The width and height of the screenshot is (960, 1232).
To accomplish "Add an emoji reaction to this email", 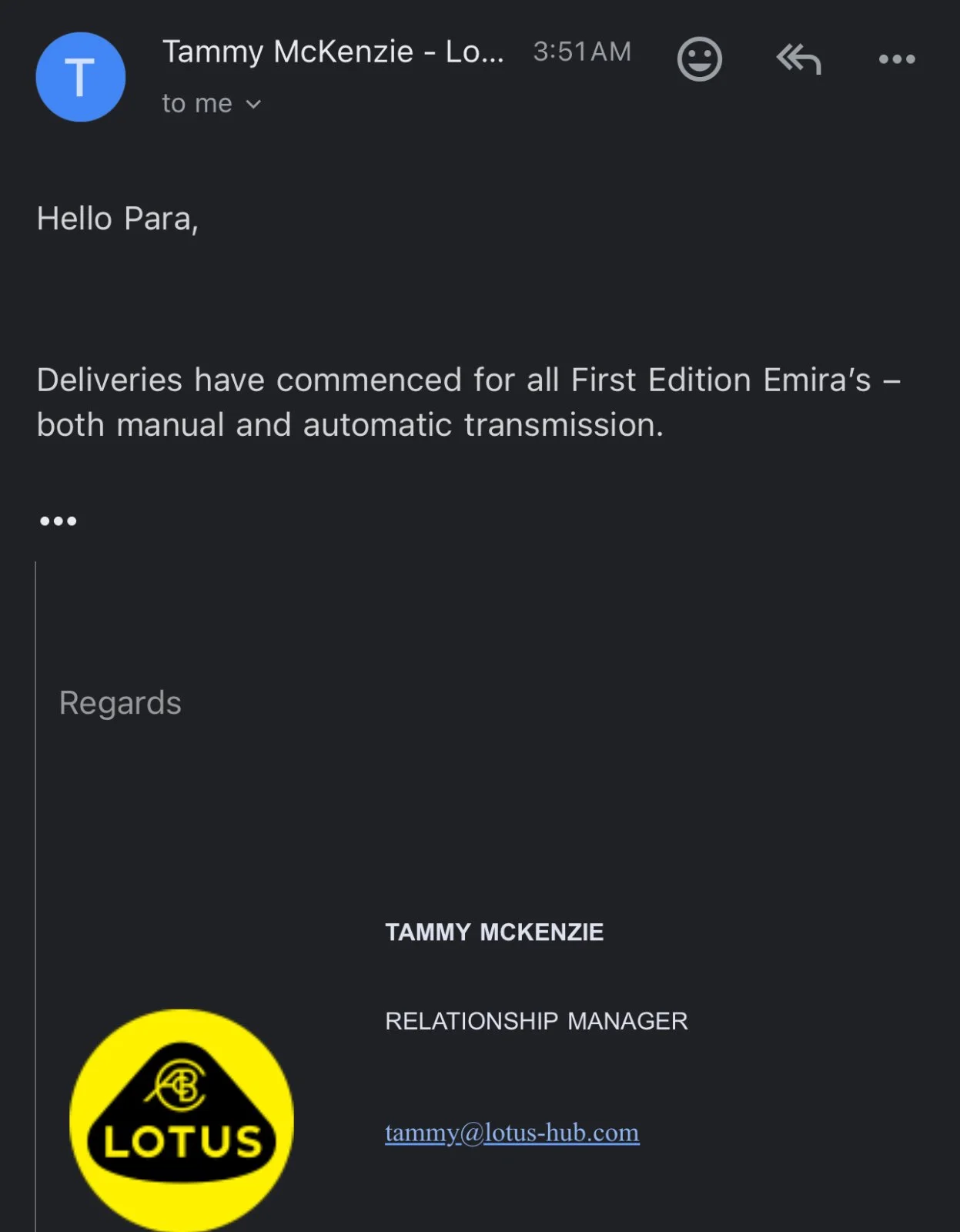I will click(699, 59).
